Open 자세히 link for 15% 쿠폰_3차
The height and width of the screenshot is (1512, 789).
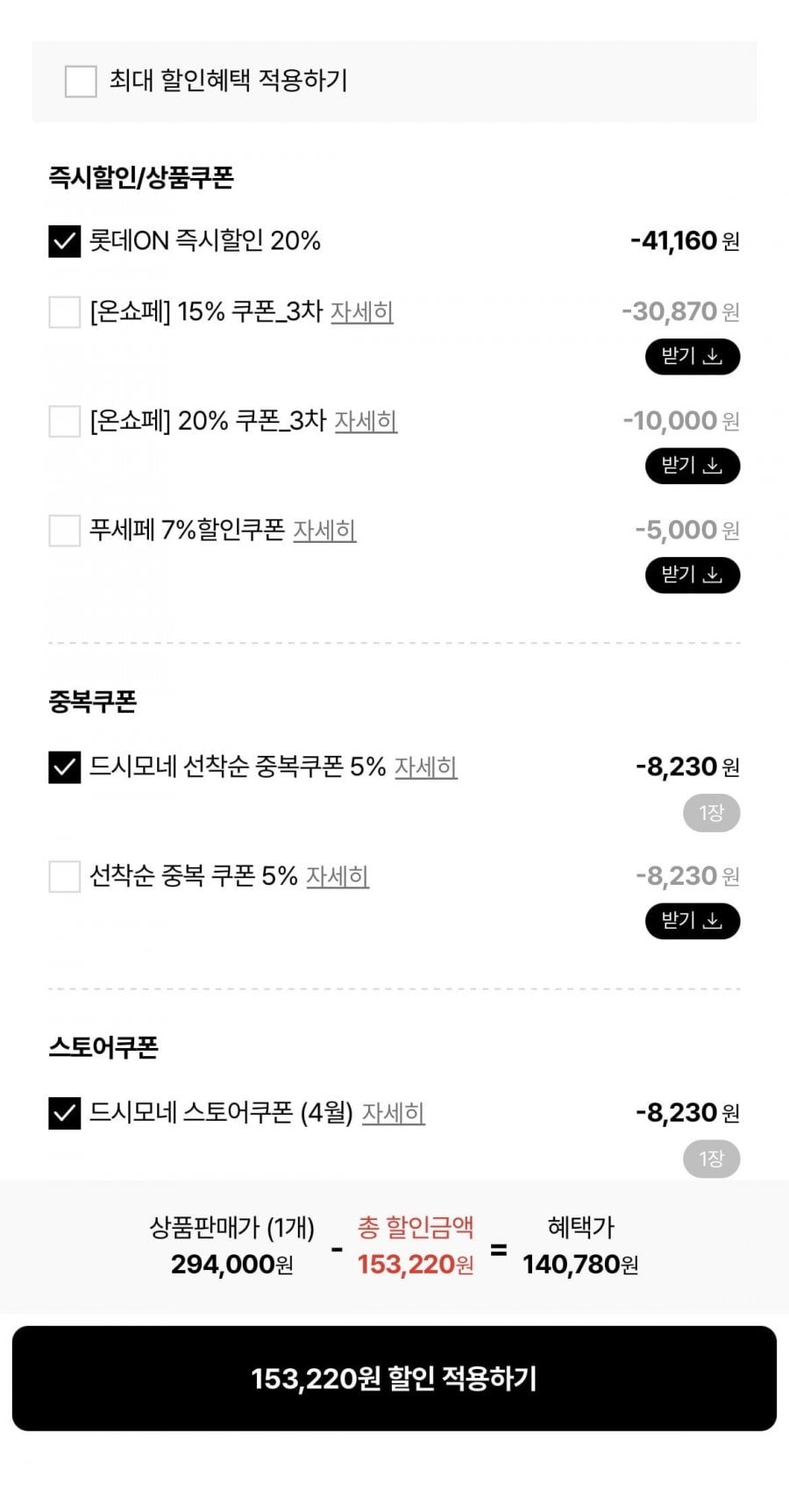pyautogui.click(x=361, y=312)
